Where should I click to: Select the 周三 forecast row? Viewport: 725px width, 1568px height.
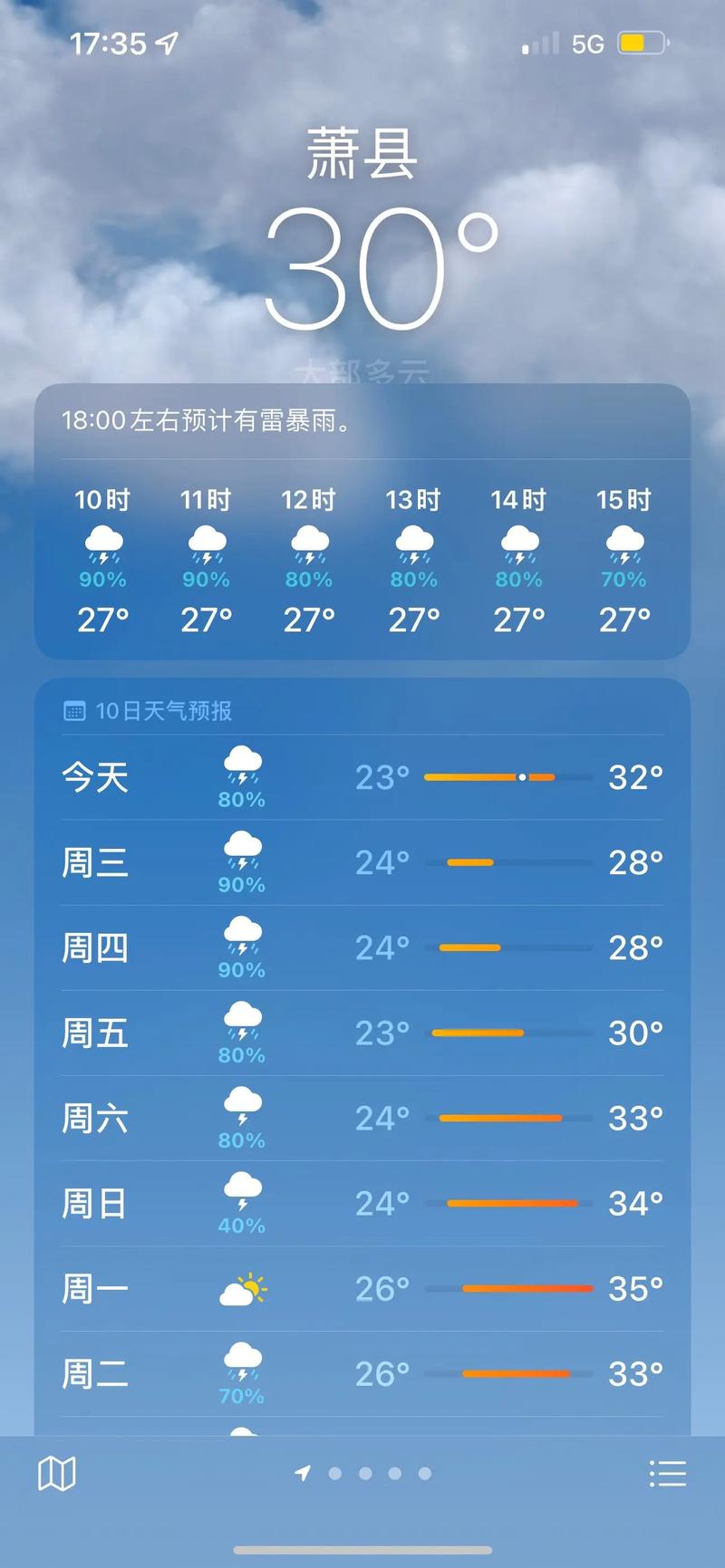coord(362,861)
